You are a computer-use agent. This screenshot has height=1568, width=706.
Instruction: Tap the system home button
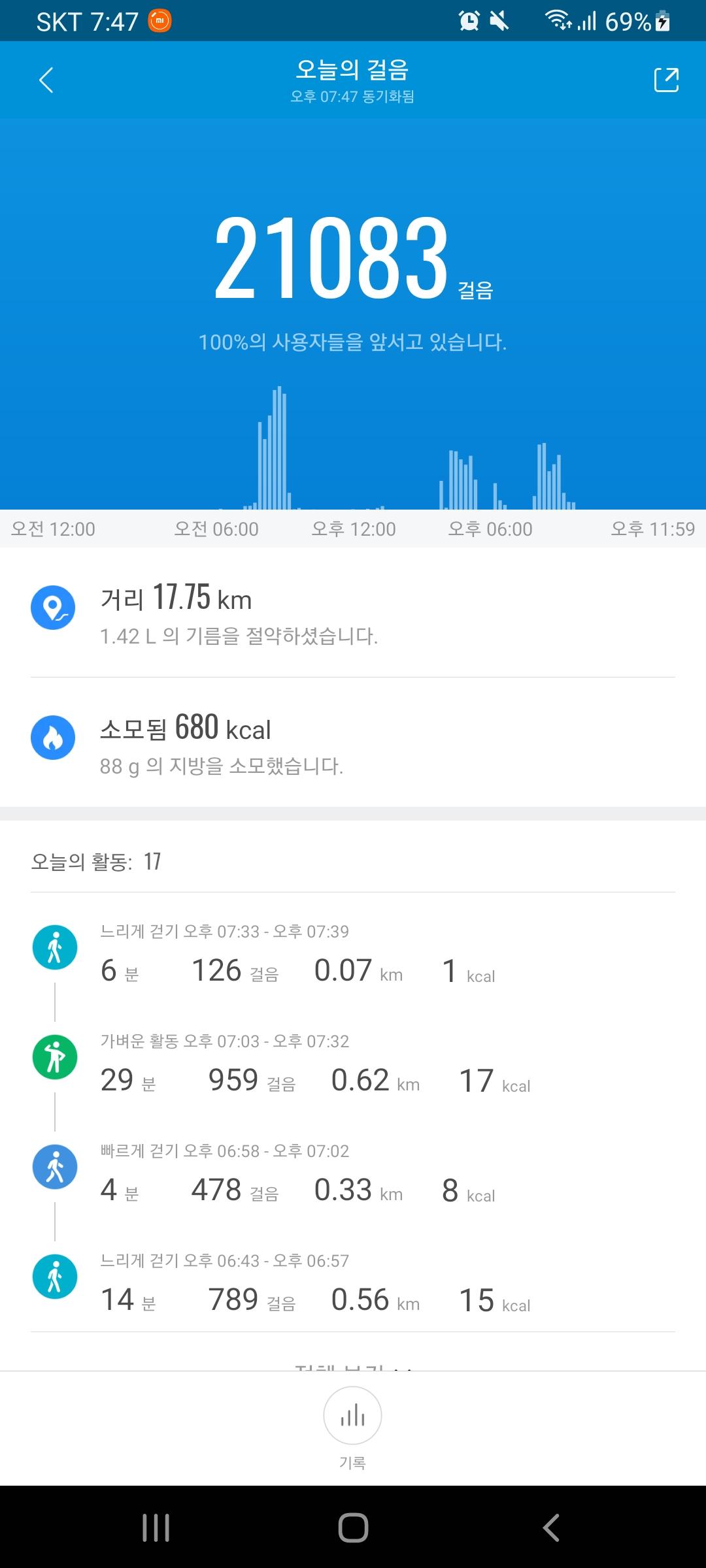pyautogui.click(x=353, y=1527)
